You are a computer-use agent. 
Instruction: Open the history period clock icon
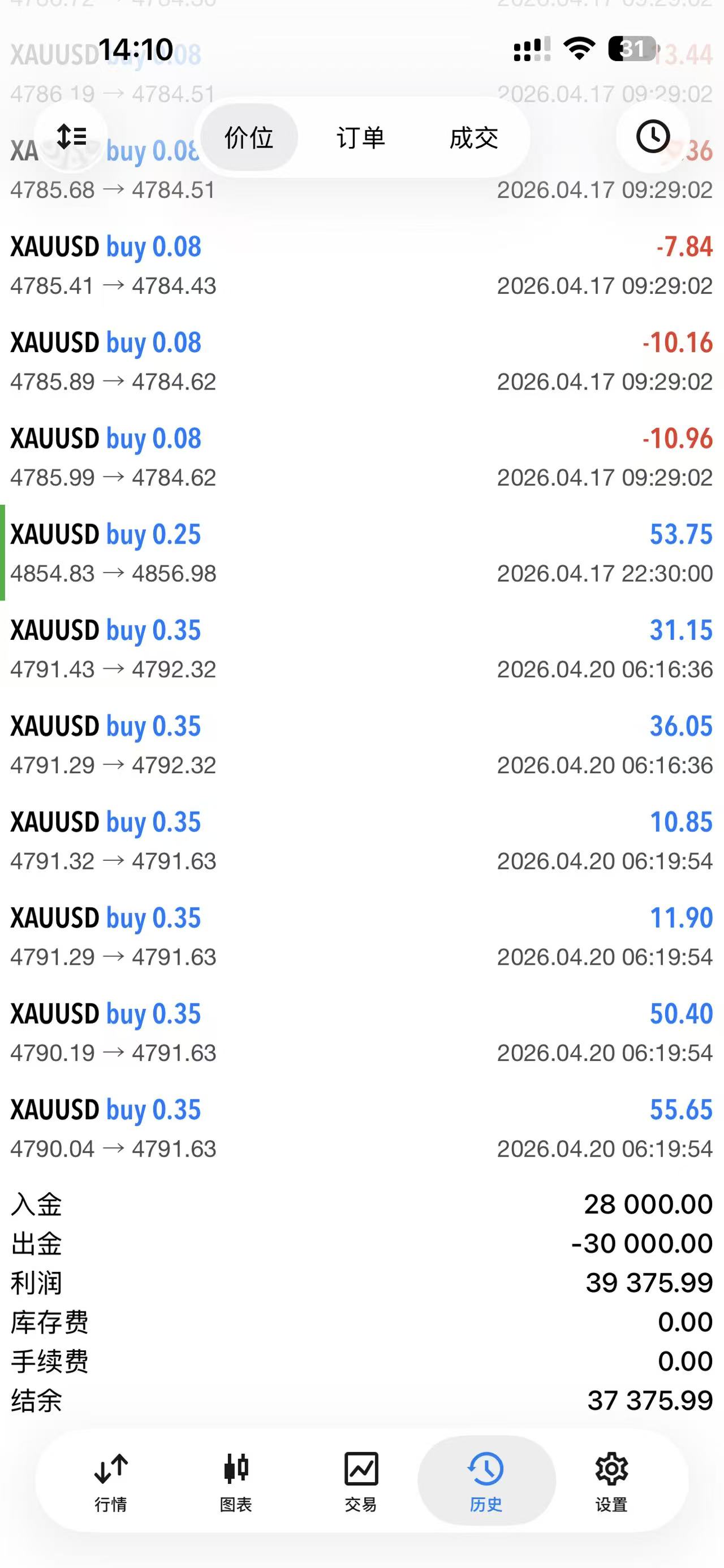click(x=653, y=137)
